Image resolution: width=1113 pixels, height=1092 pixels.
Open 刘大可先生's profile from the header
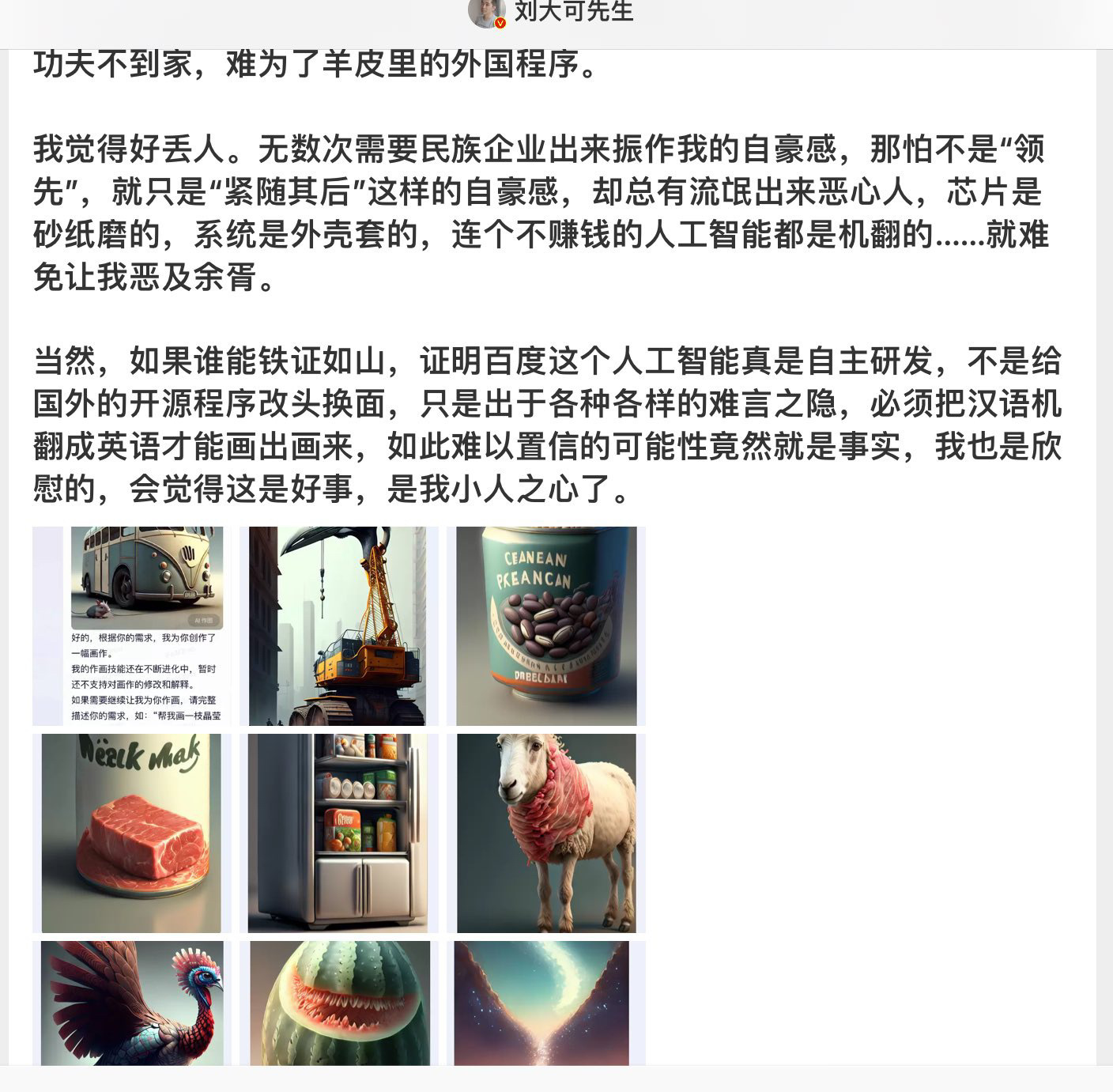tap(572, 12)
